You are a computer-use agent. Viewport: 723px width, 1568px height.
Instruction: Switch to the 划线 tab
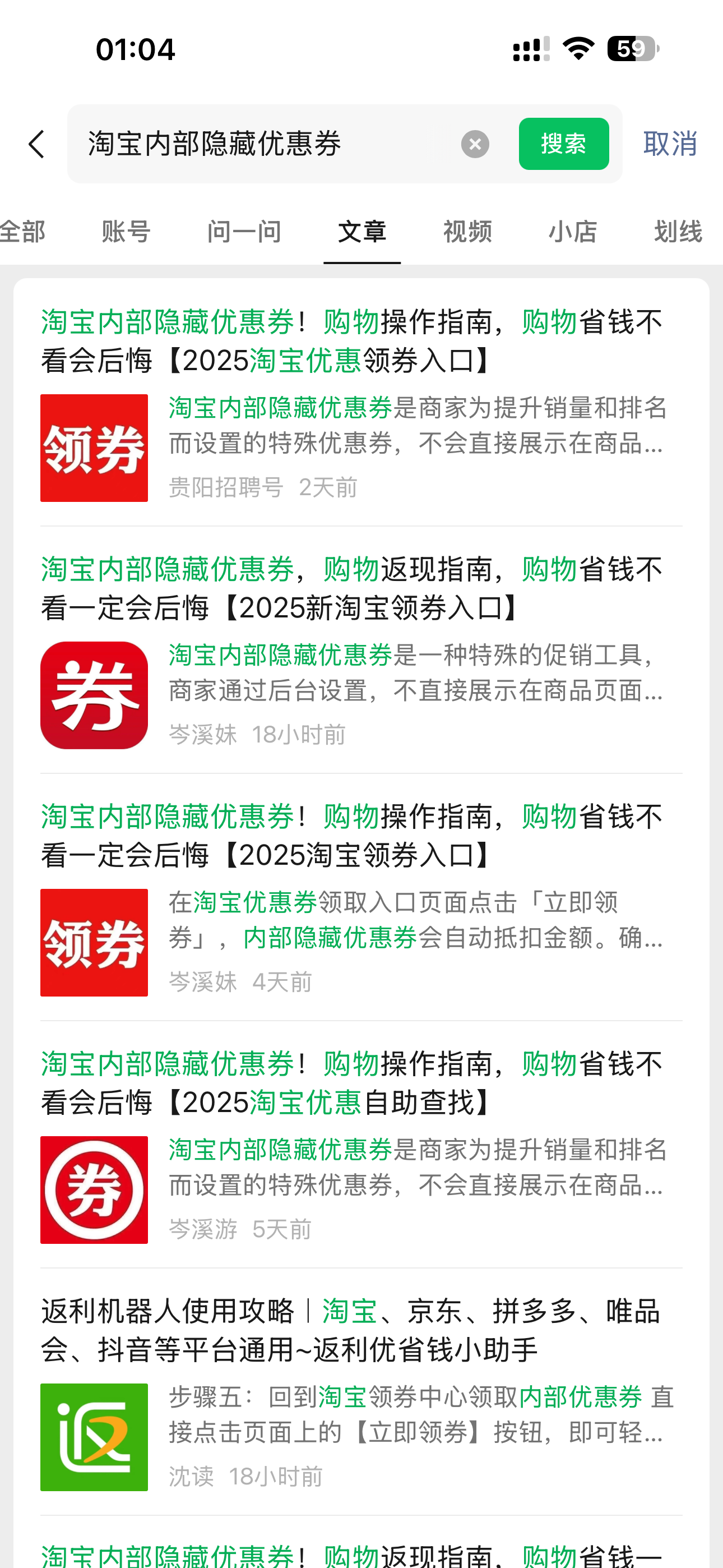pyautogui.click(x=678, y=232)
